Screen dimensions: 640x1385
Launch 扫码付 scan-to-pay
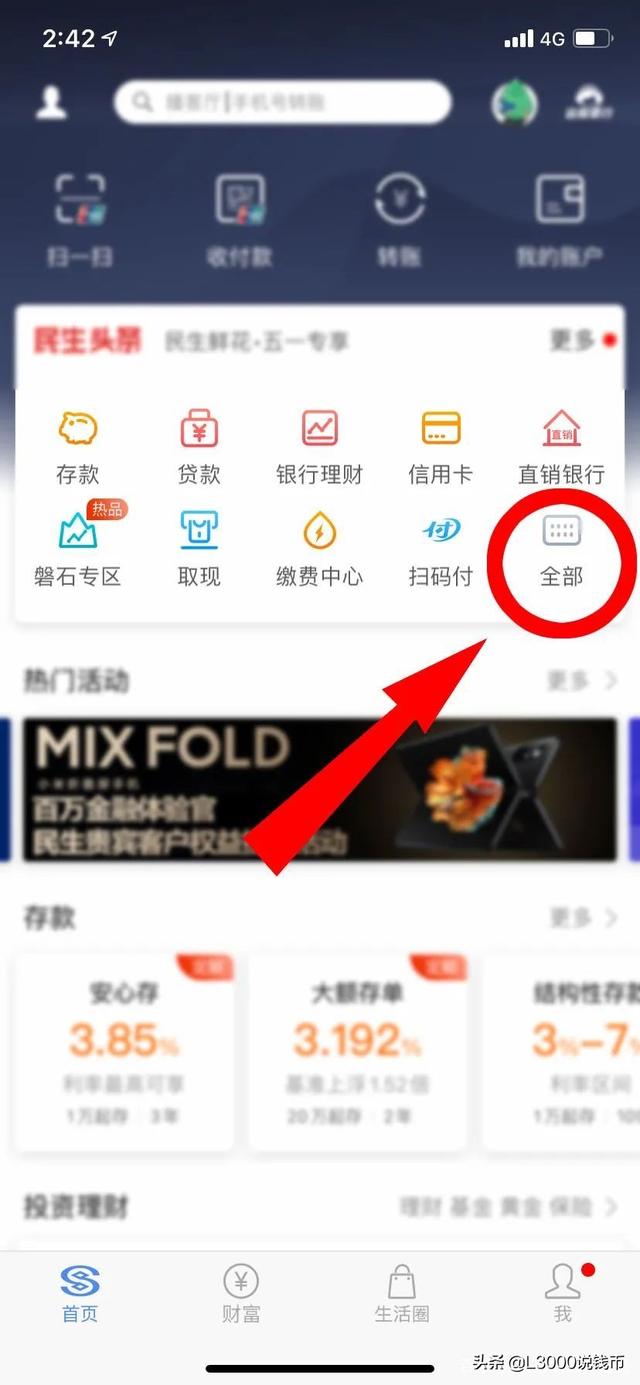coord(440,548)
